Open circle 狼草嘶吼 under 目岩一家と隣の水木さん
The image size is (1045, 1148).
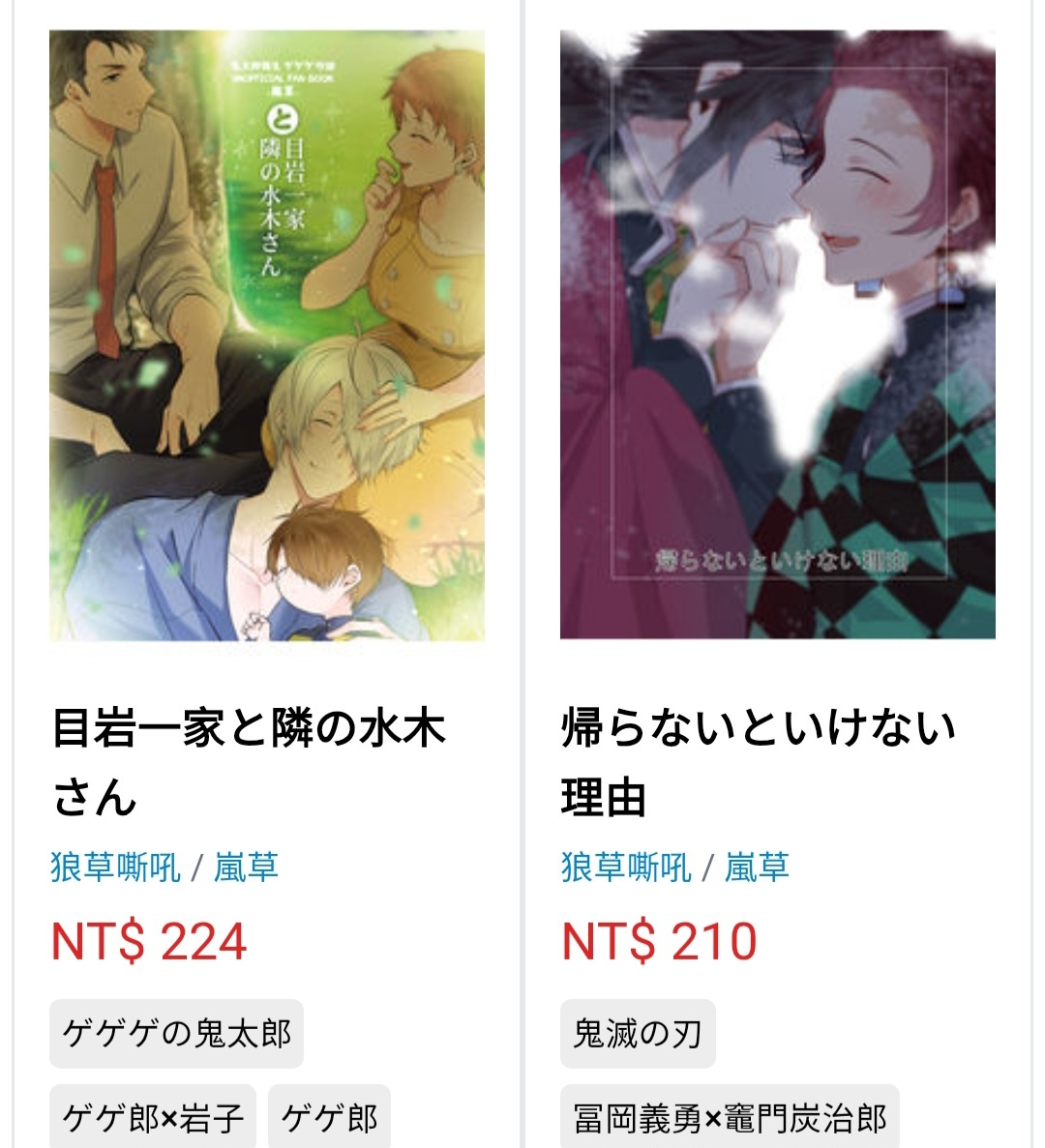(115, 867)
